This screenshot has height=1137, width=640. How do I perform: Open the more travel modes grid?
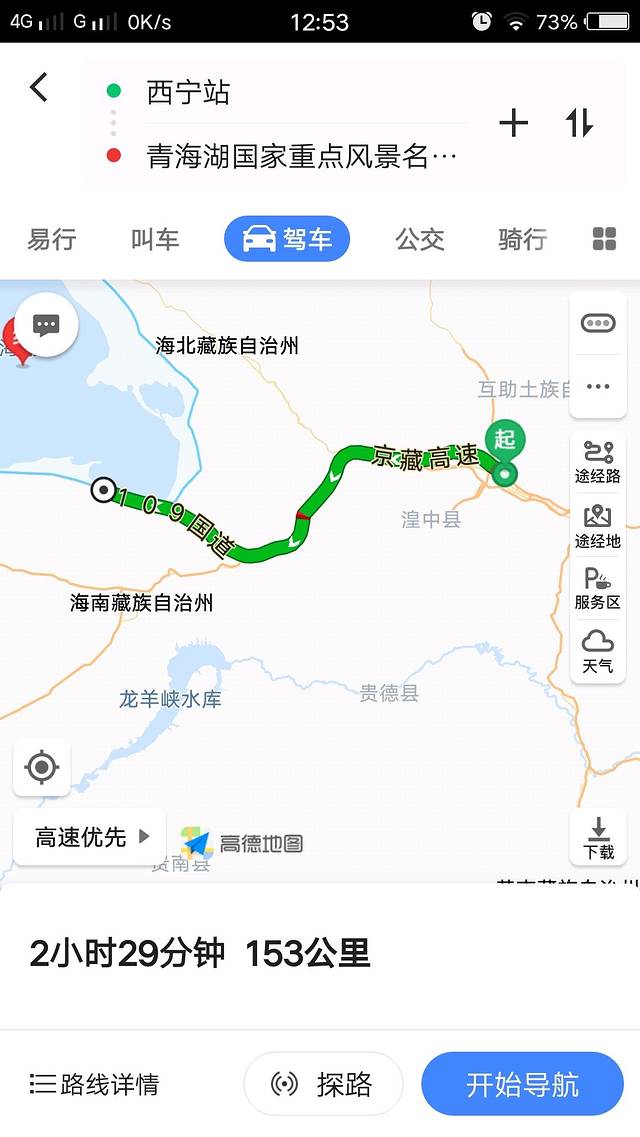[604, 239]
